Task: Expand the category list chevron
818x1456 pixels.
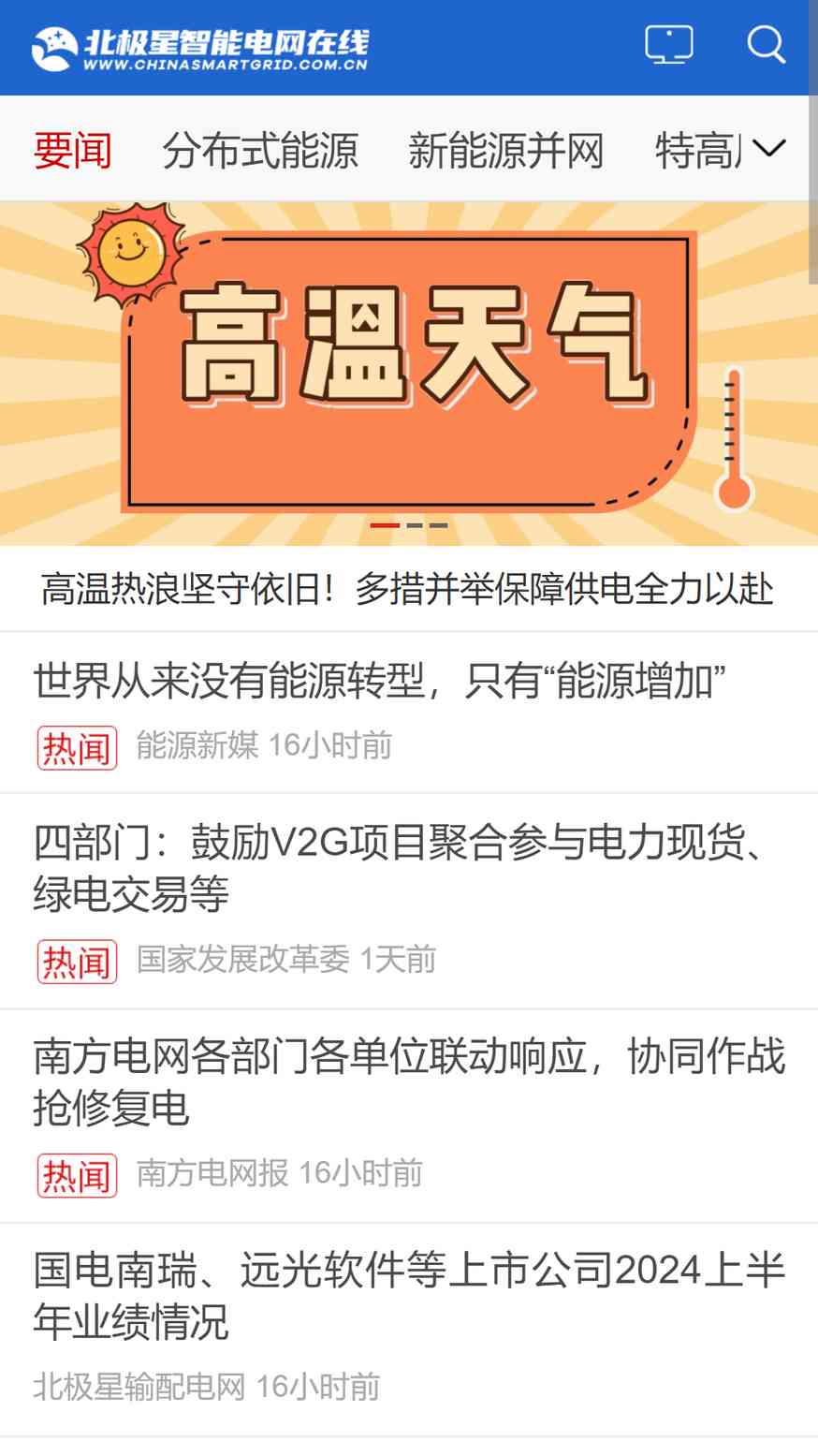Action: 769,148
